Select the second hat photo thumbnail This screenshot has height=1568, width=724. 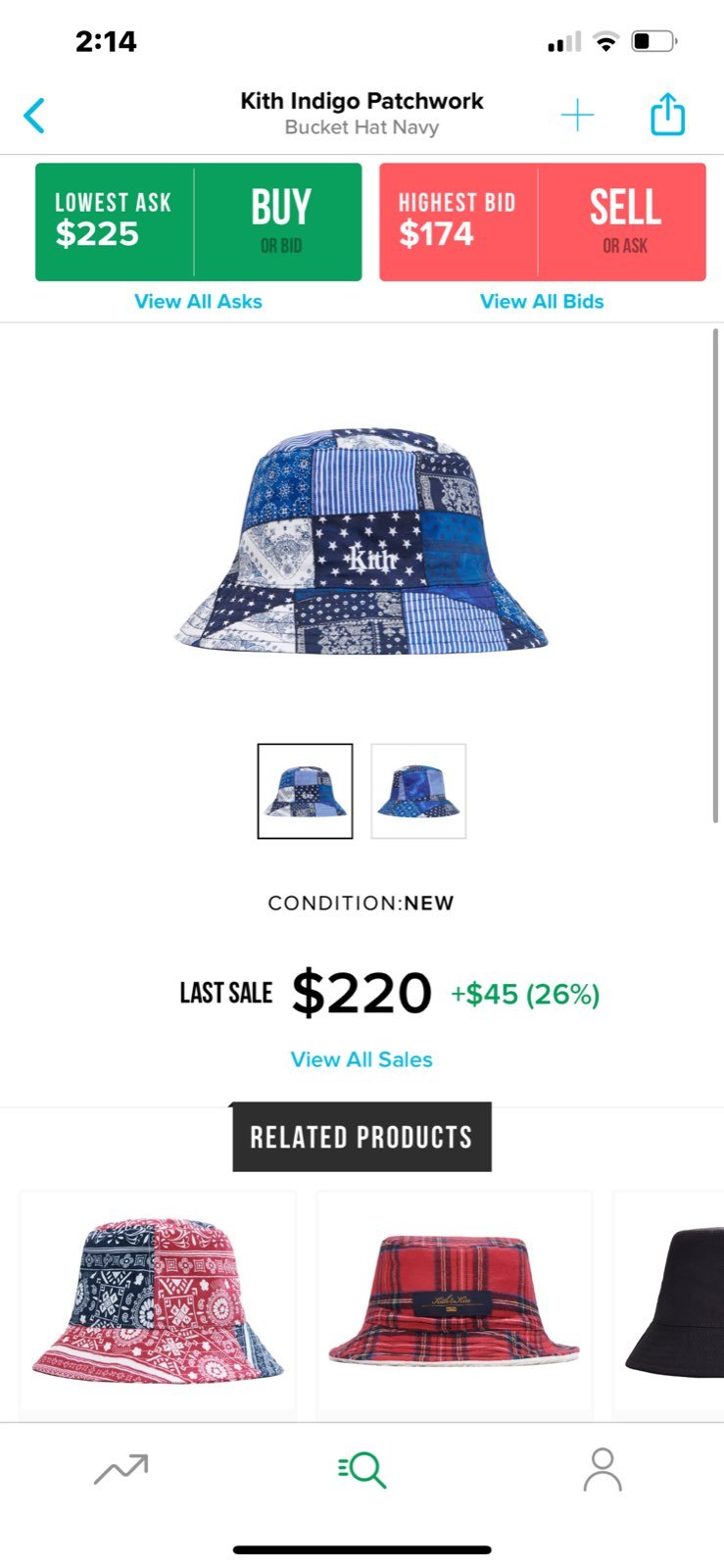coord(418,792)
